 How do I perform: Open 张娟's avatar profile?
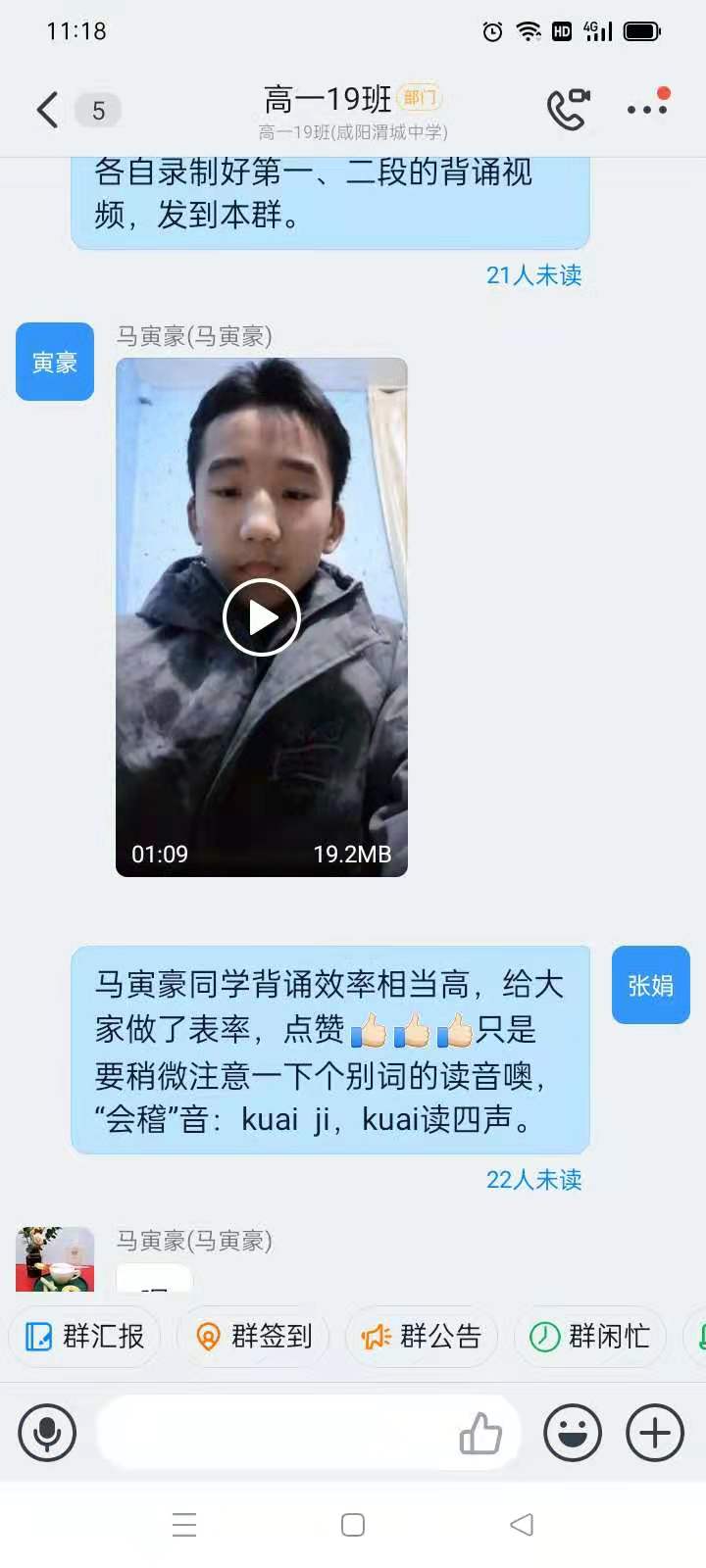click(651, 985)
